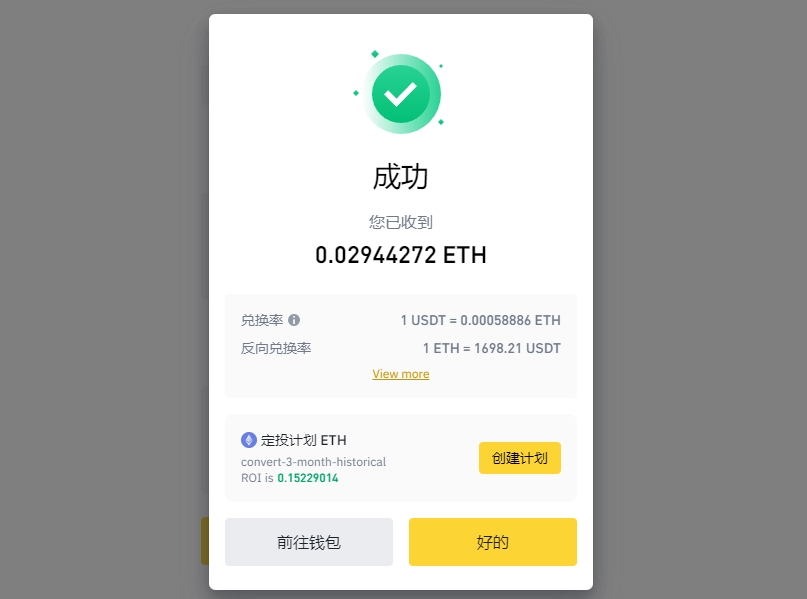Confirm with the 好的 button
The width and height of the screenshot is (807, 599).
pyautogui.click(x=492, y=542)
